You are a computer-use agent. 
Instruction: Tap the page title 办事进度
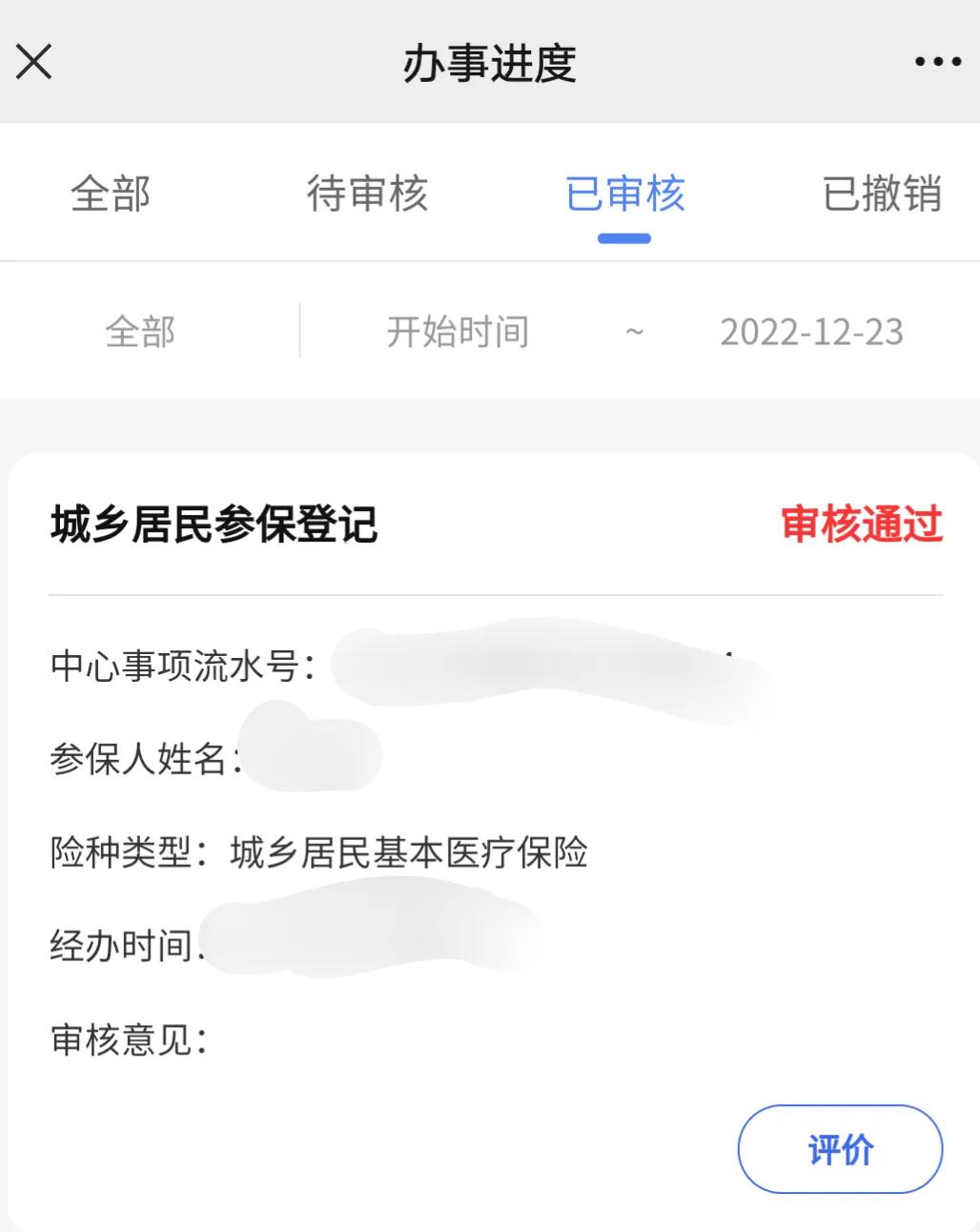click(x=490, y=61)
